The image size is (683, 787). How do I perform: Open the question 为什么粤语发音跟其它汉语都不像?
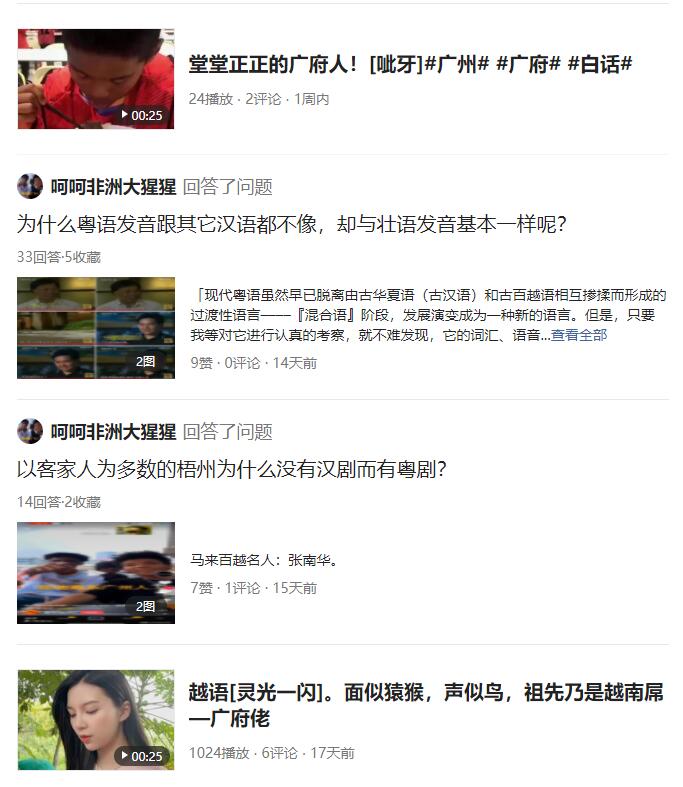tap(292, 224)
